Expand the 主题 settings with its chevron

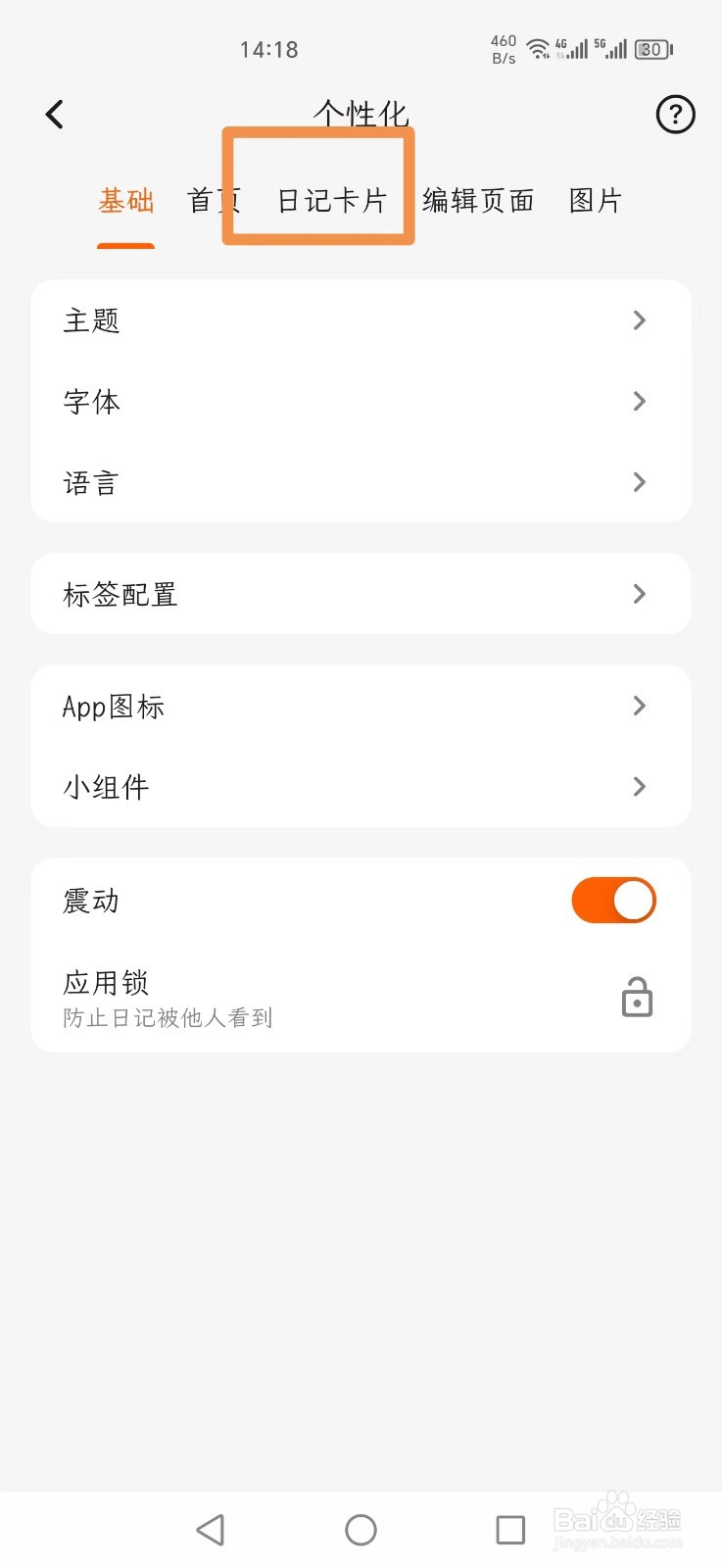pos(639,320)
